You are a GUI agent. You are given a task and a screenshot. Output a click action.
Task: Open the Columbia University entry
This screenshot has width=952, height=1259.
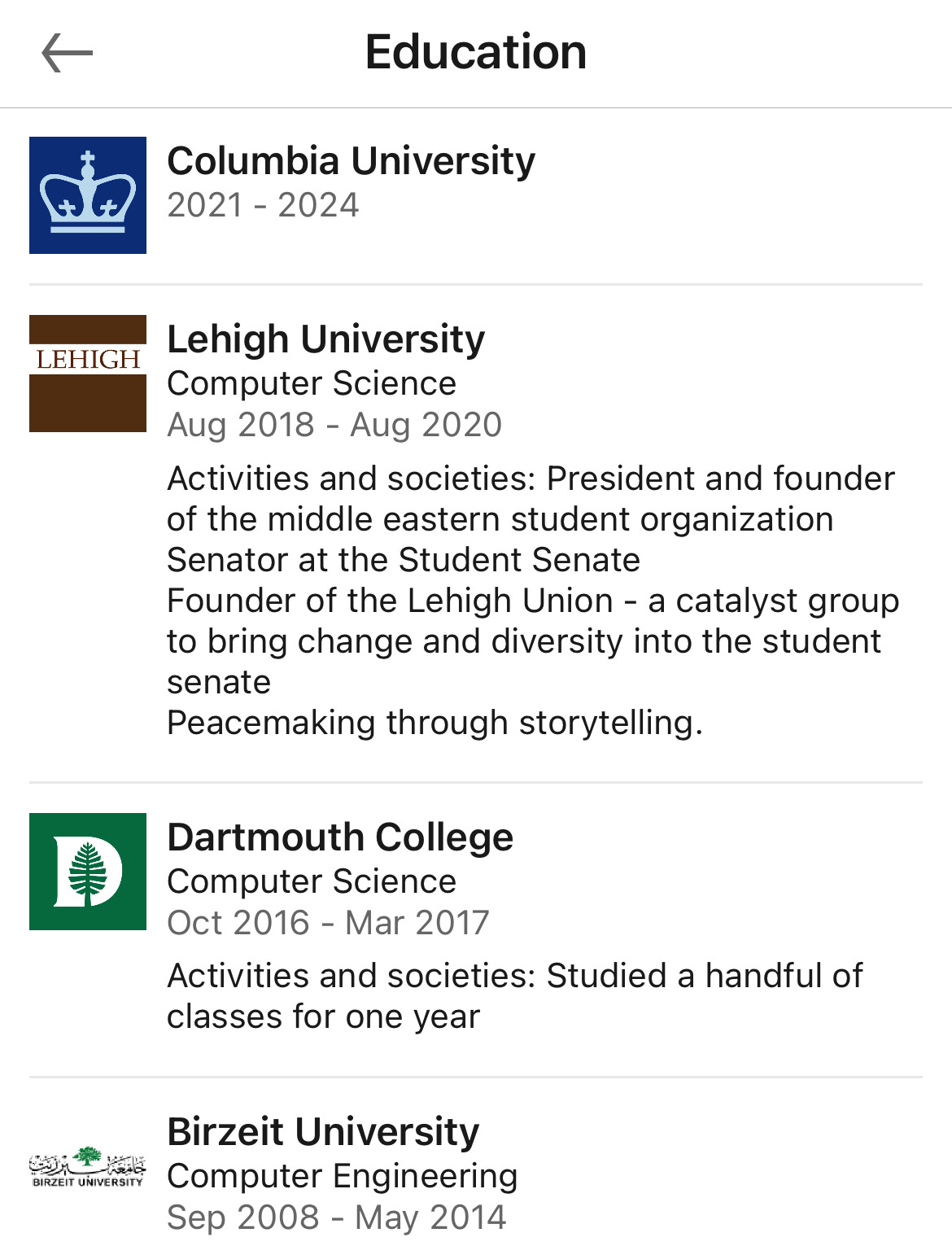(351, 162)
